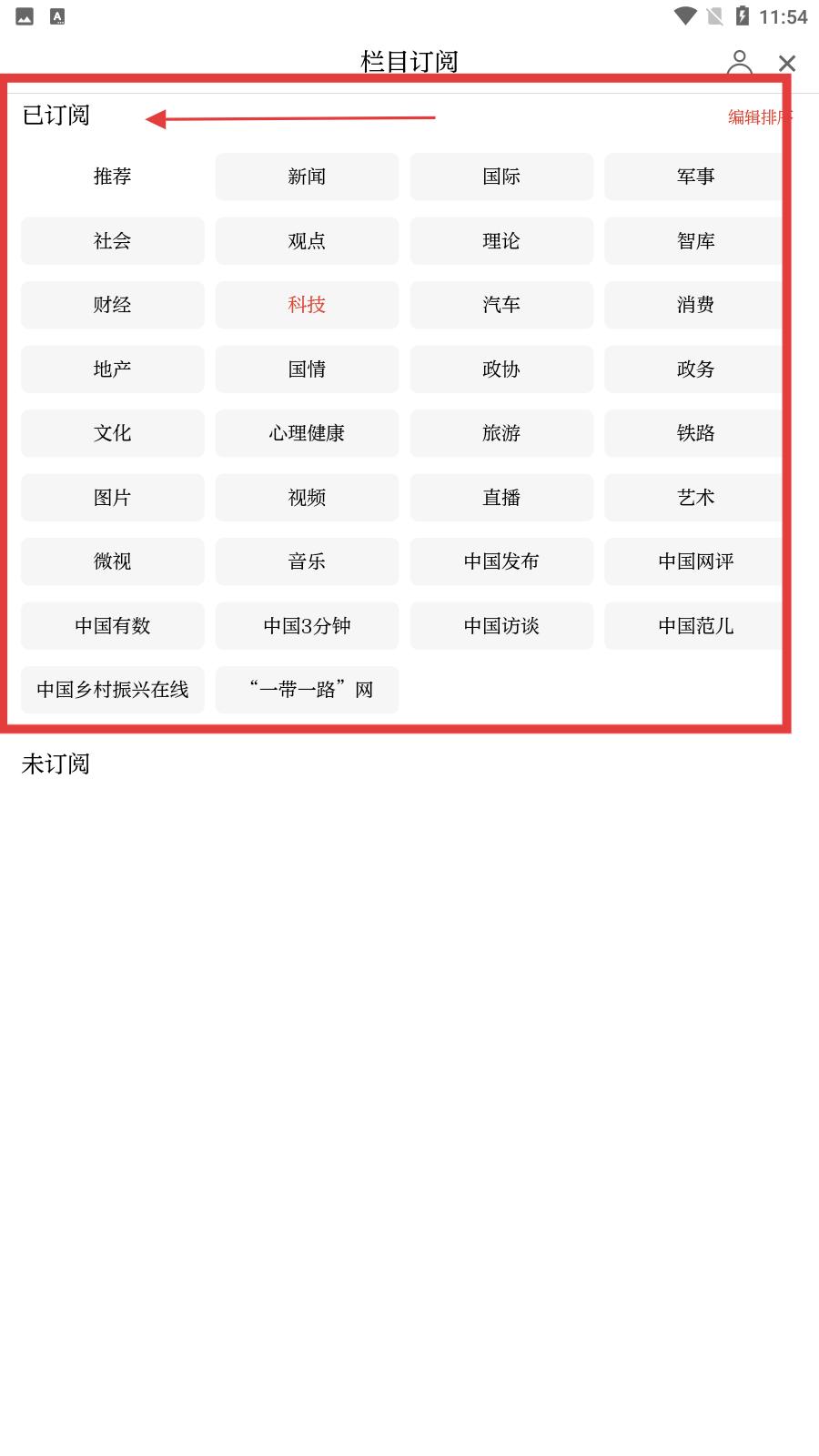Choose the 国际 channel
This screenshot has width=819, height=1456.
tap(501, 177)
